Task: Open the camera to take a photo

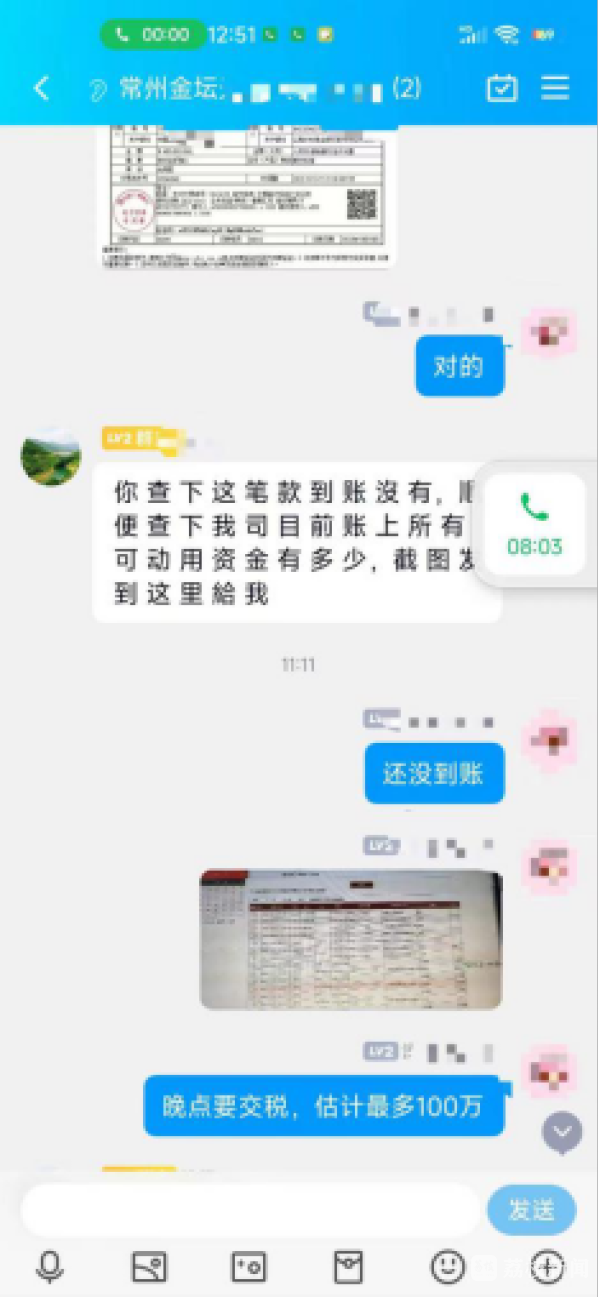Action: [x=248, y=1267]
